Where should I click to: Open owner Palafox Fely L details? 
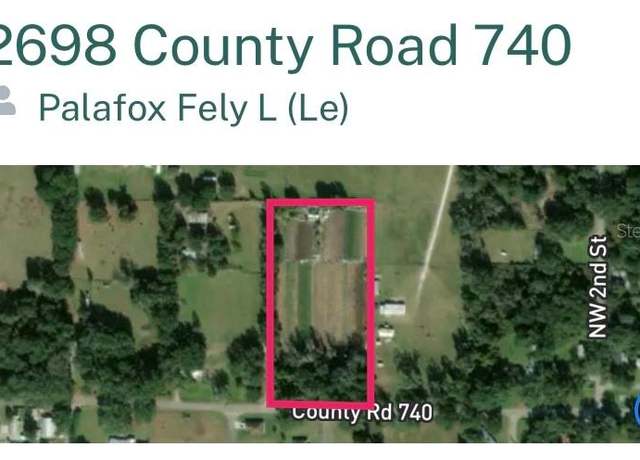(192, 107)
